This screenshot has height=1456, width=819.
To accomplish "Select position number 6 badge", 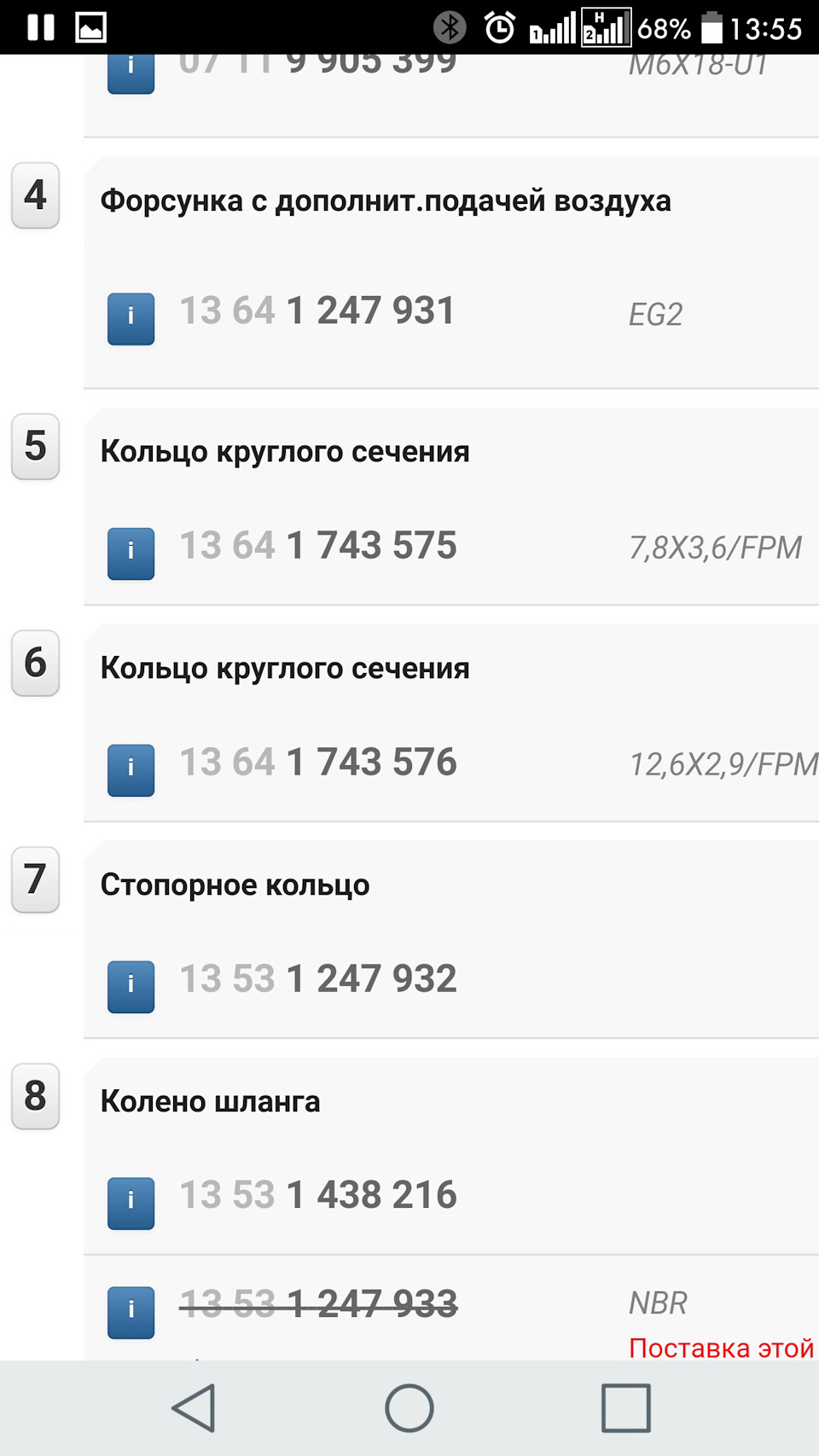I will pyautogui.click(x=35, y=663).
